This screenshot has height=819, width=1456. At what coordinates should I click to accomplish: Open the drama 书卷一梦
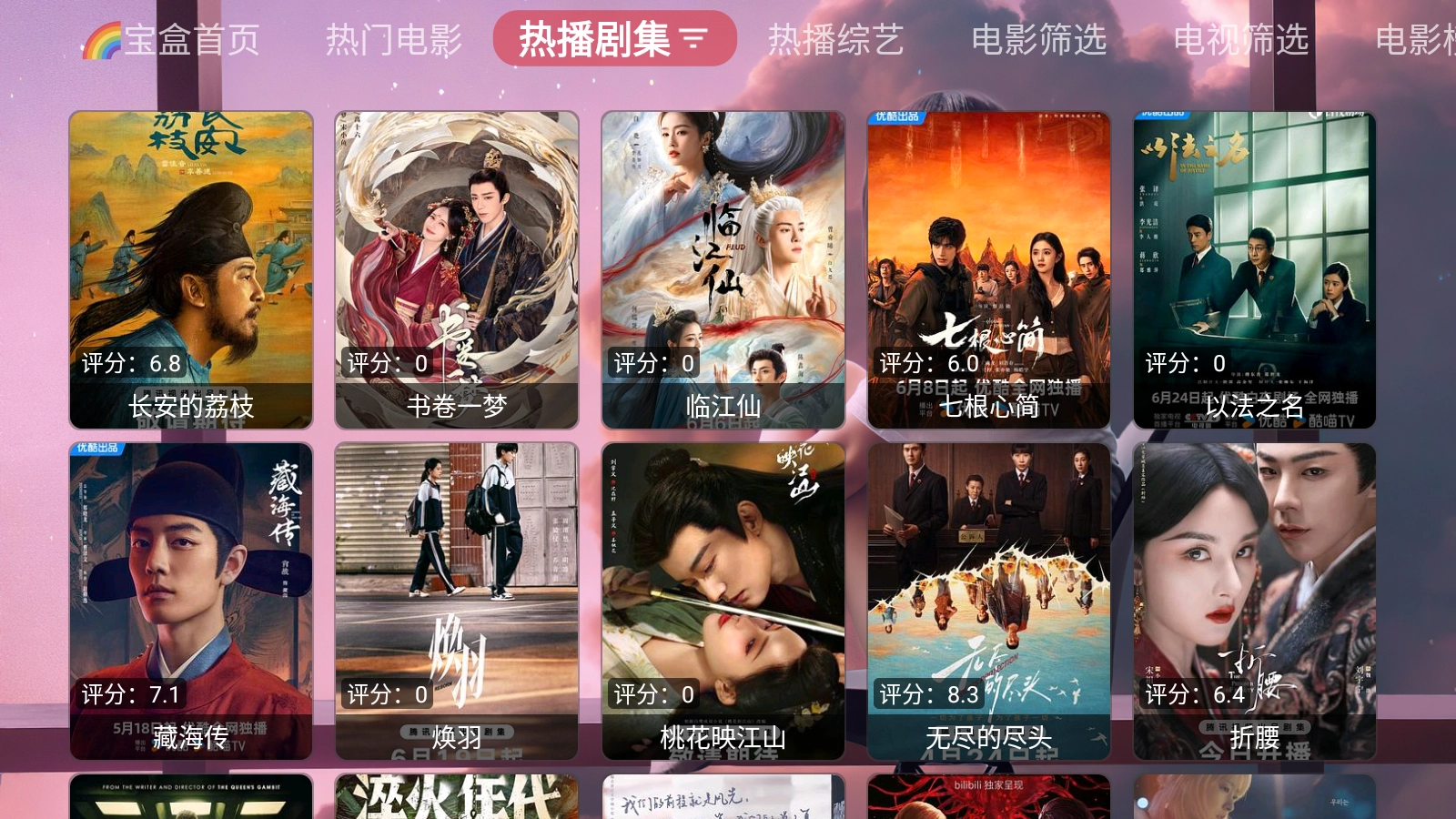(x=457, y=270)
